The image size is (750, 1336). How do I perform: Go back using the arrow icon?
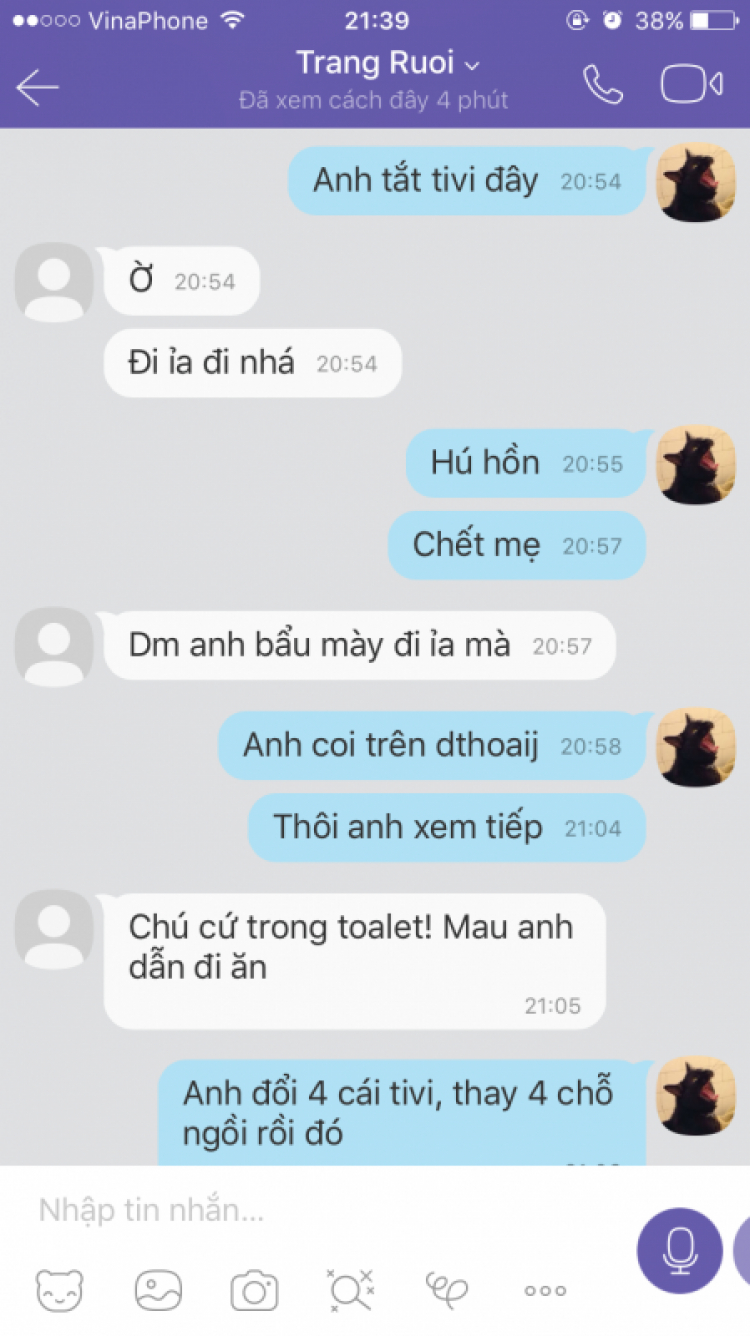[38, 87]
